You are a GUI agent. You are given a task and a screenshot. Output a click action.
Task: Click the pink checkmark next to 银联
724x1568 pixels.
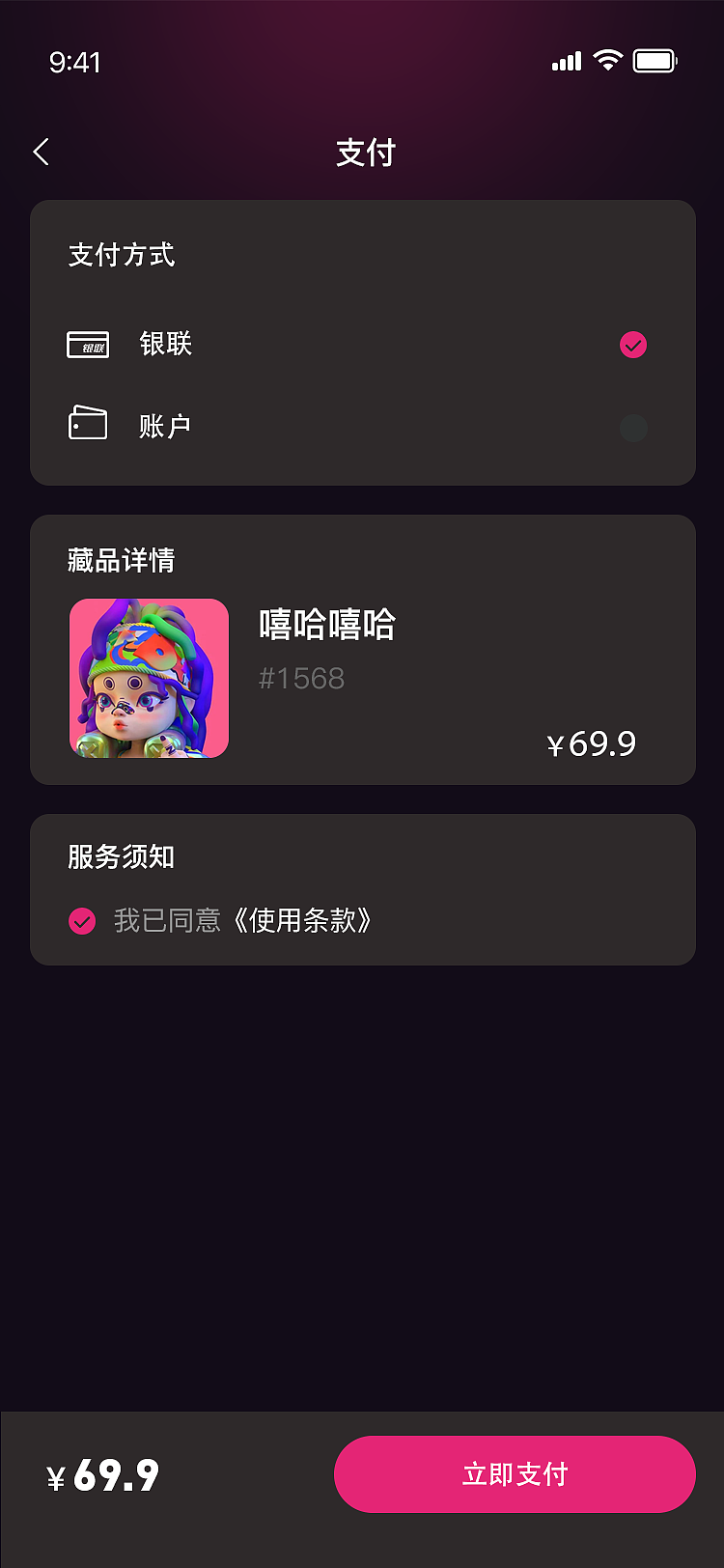pyautogui.click(x=633, y=345)
